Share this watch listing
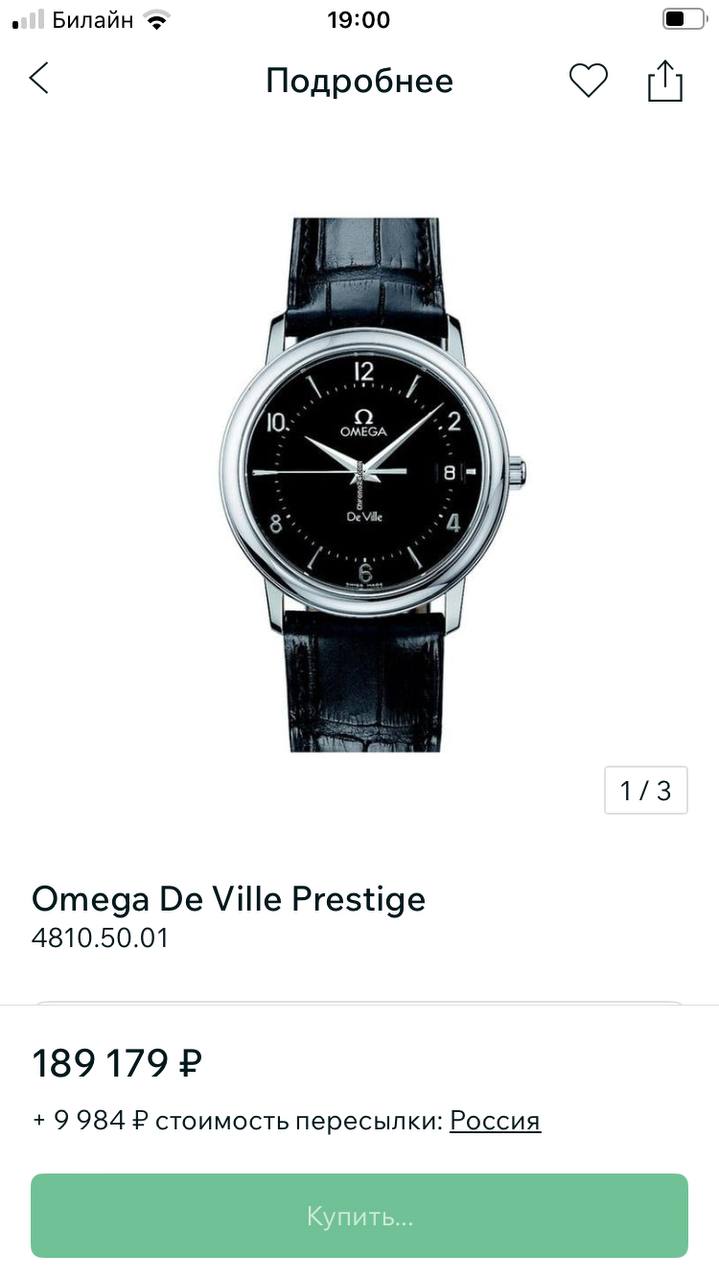 click(665, 80)
